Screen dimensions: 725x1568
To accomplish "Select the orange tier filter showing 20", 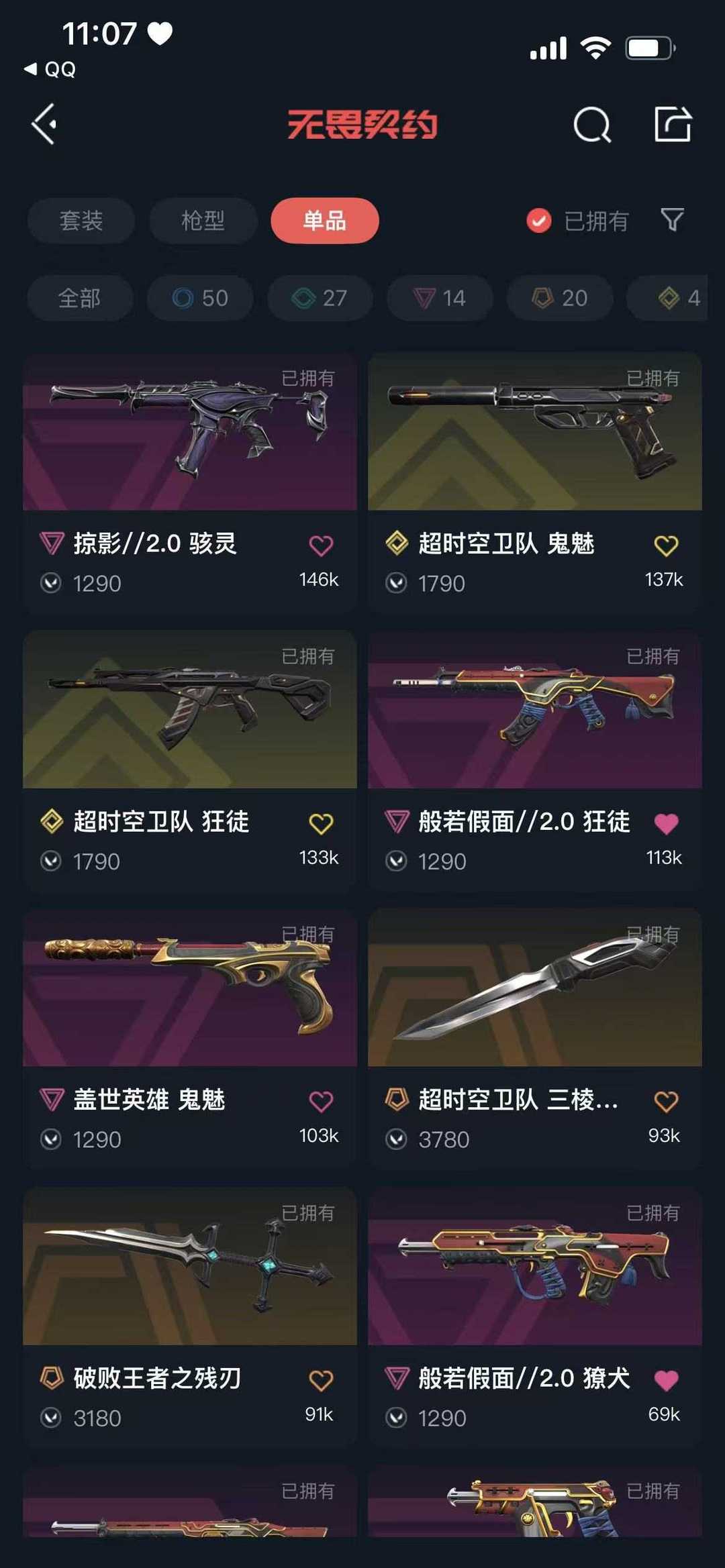I will pos(558,299).
